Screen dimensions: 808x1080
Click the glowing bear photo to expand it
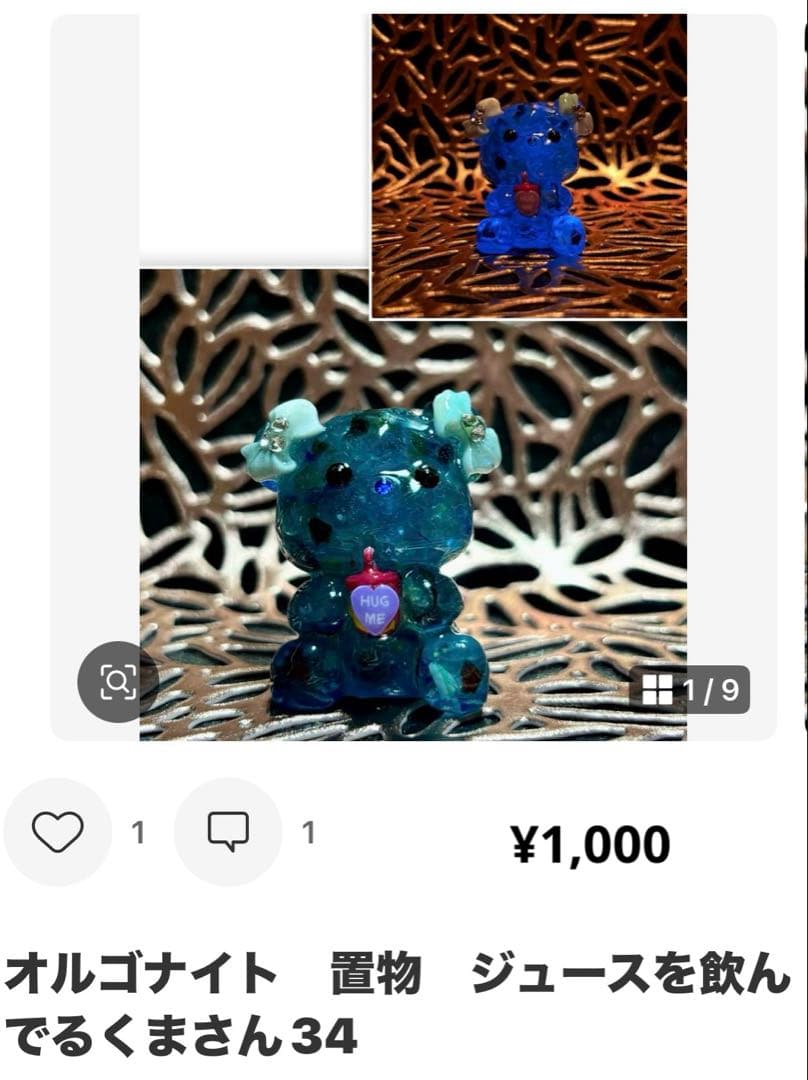532,165
